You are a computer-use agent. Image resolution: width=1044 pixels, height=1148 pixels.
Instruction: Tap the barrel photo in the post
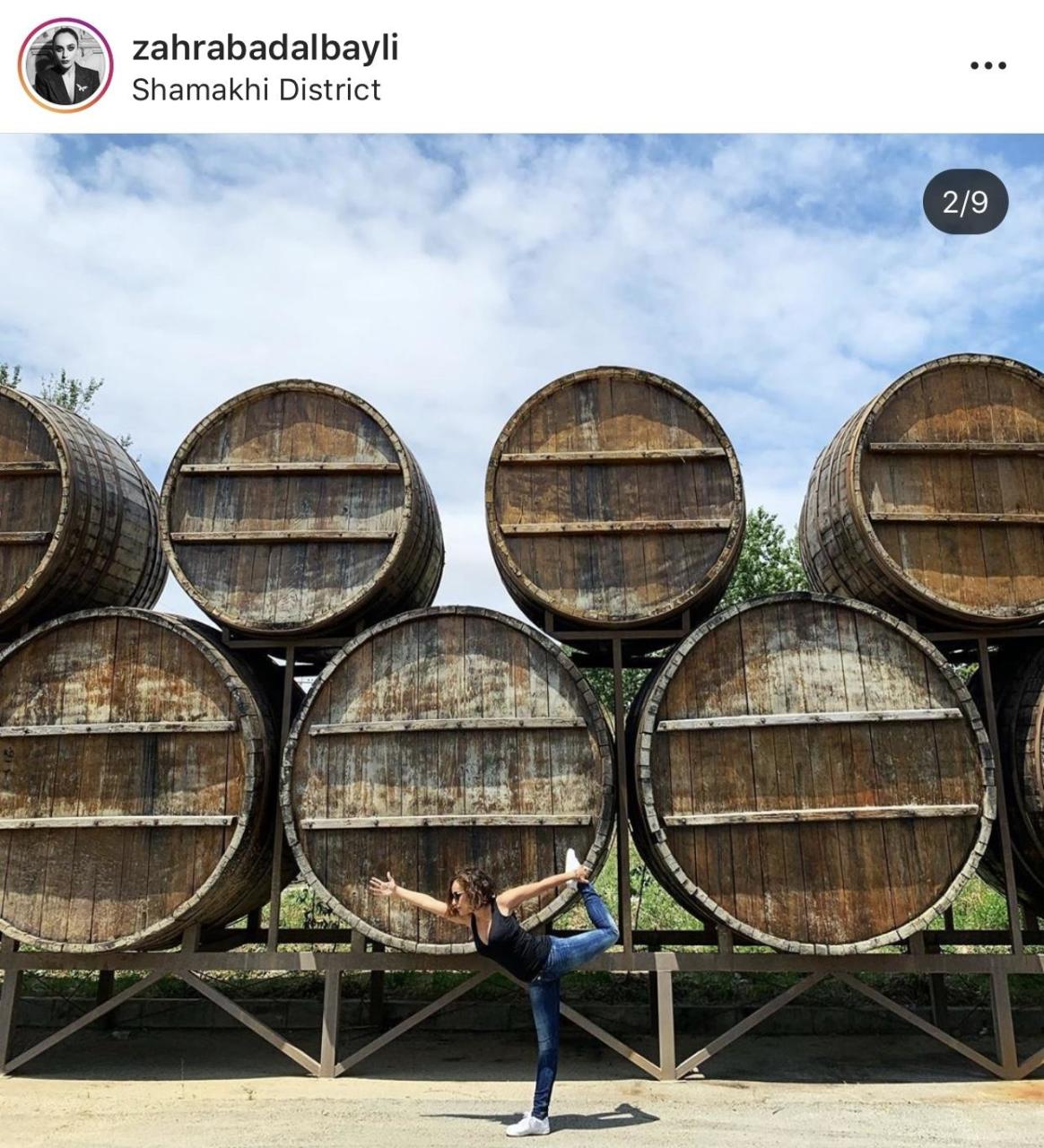522,628
